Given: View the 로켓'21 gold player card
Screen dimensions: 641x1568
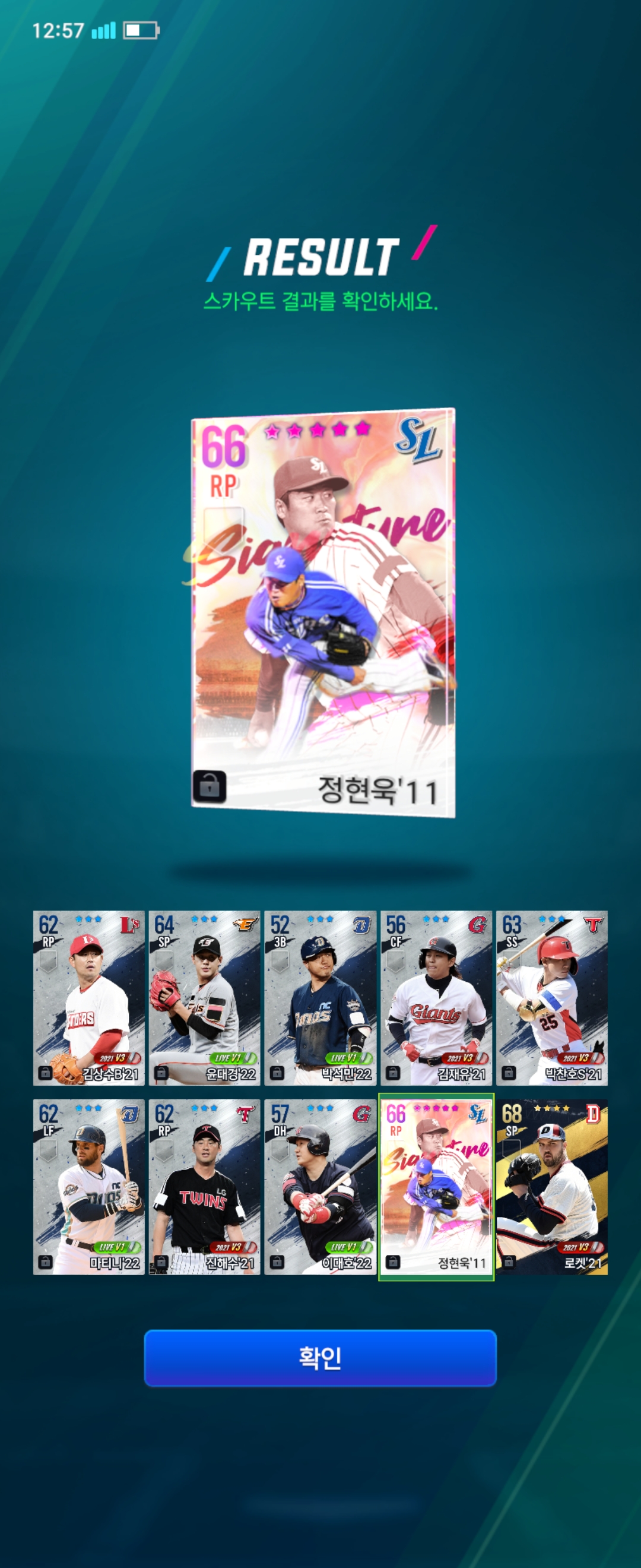Looking at the screenshot, I should pyautogui.click(x=551, y=1186).
